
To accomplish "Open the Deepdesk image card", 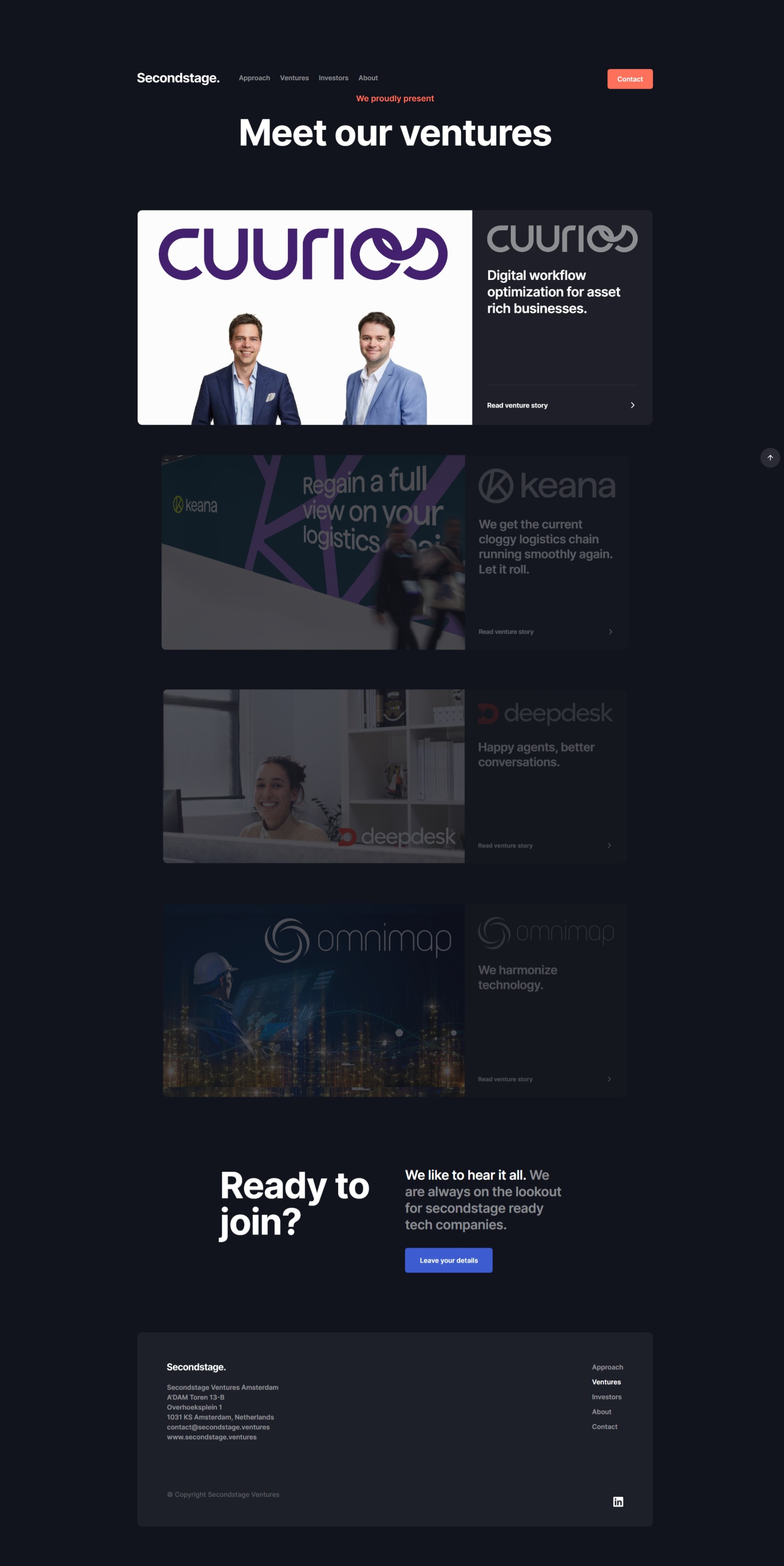I will click(x=314, y=776).
